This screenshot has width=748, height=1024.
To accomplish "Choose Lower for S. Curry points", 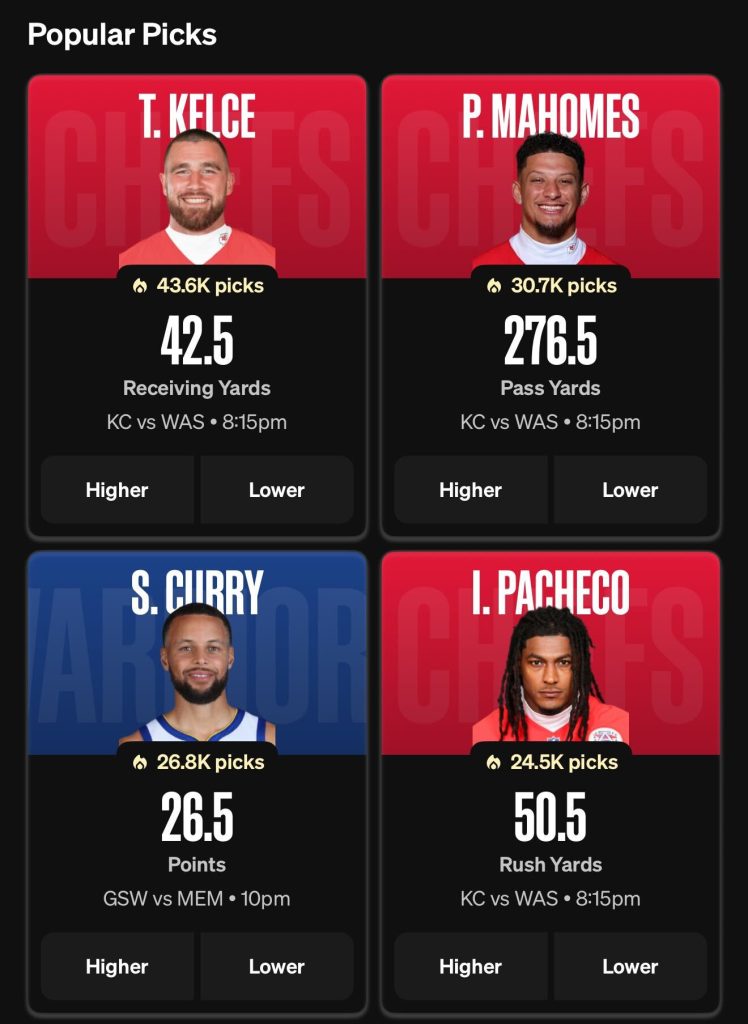I will tap(277, 967).
